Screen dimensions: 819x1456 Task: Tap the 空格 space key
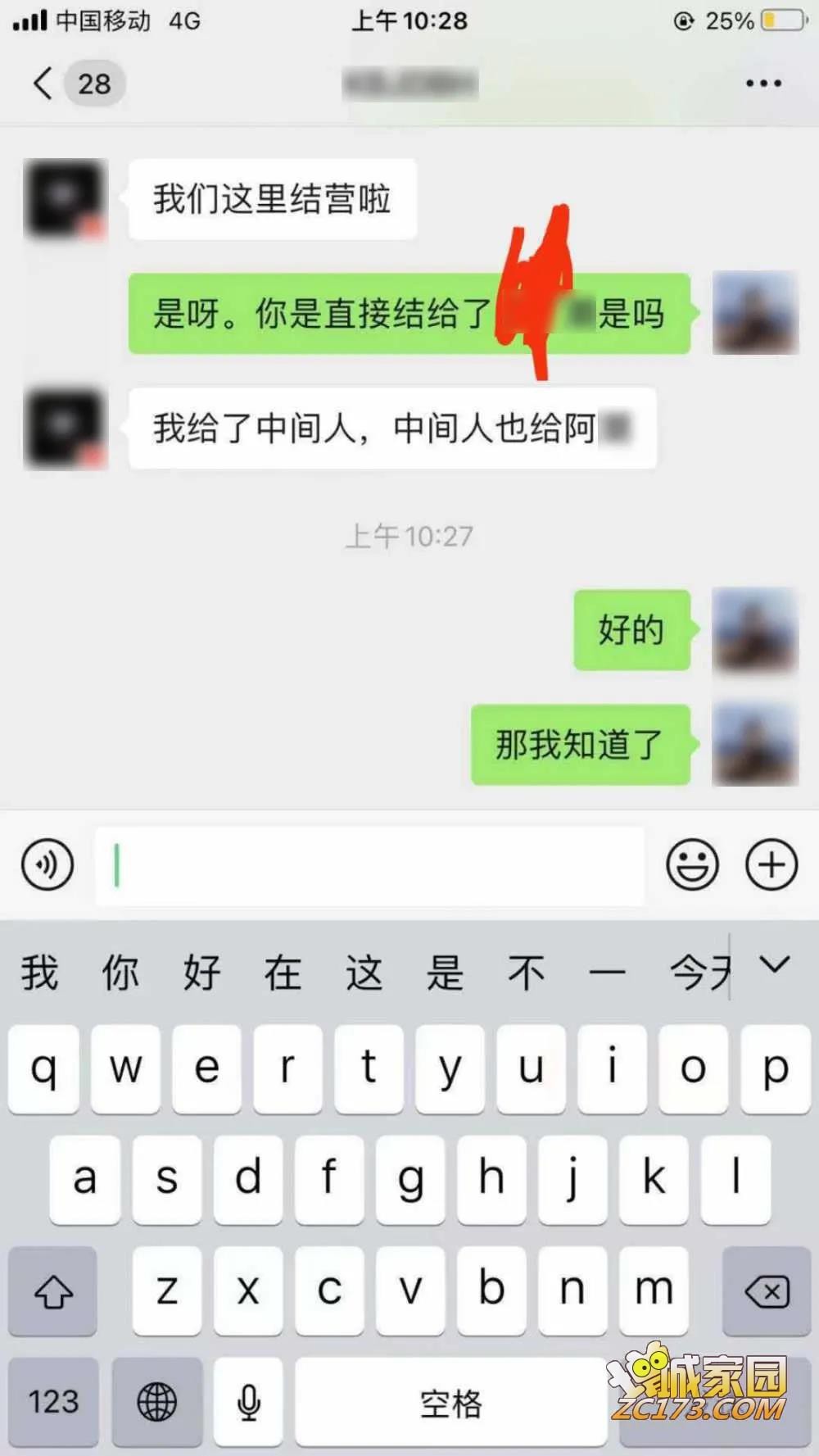click(450, 1403)
